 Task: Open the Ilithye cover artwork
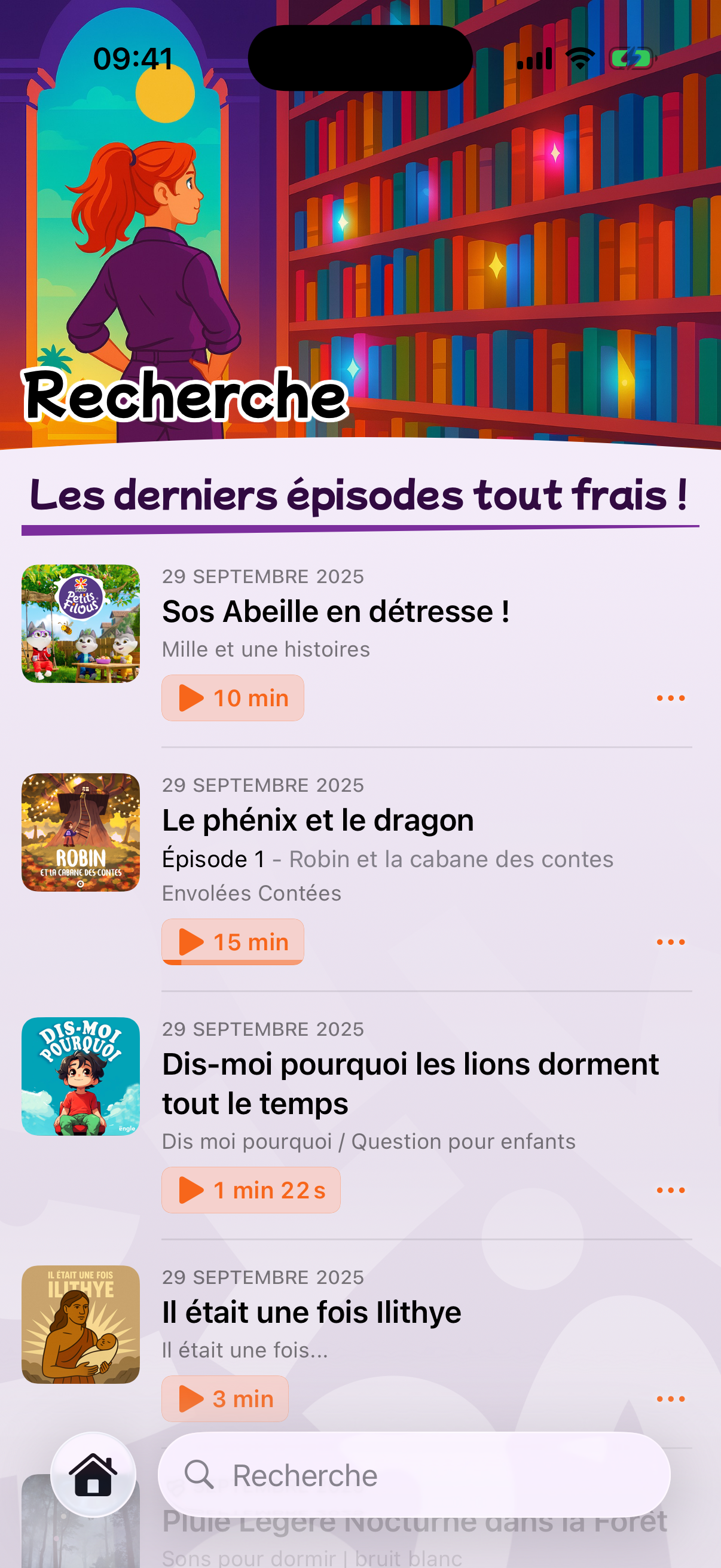pyautogui.click(x=80, y=1324)
